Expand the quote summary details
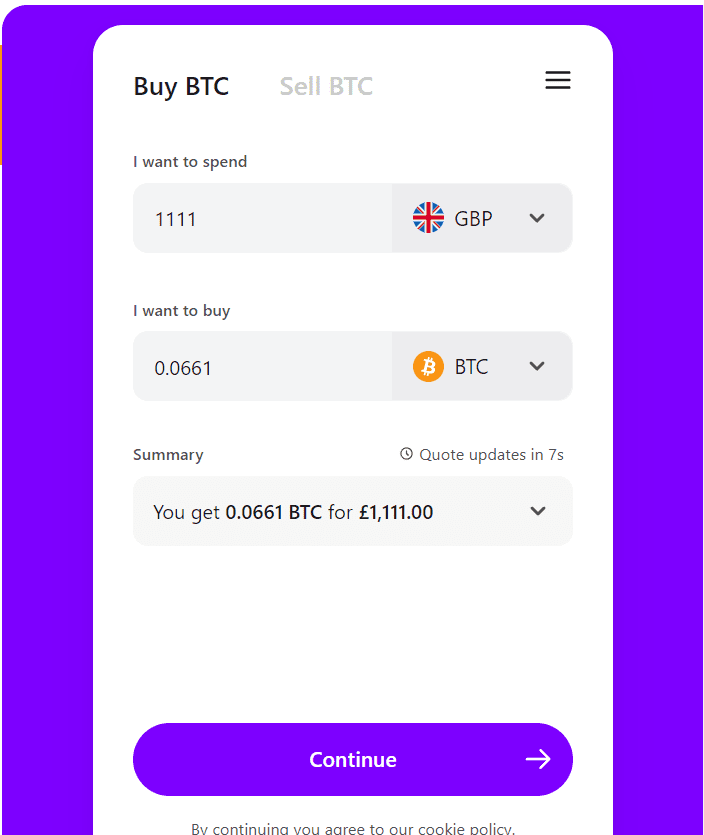 point(537,511)
